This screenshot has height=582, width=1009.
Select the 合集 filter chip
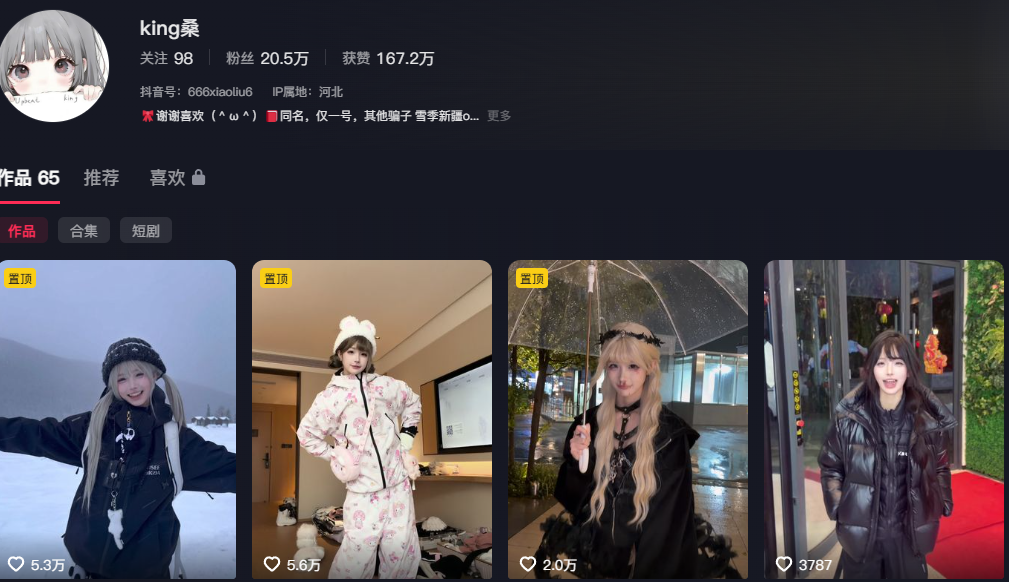84,231
